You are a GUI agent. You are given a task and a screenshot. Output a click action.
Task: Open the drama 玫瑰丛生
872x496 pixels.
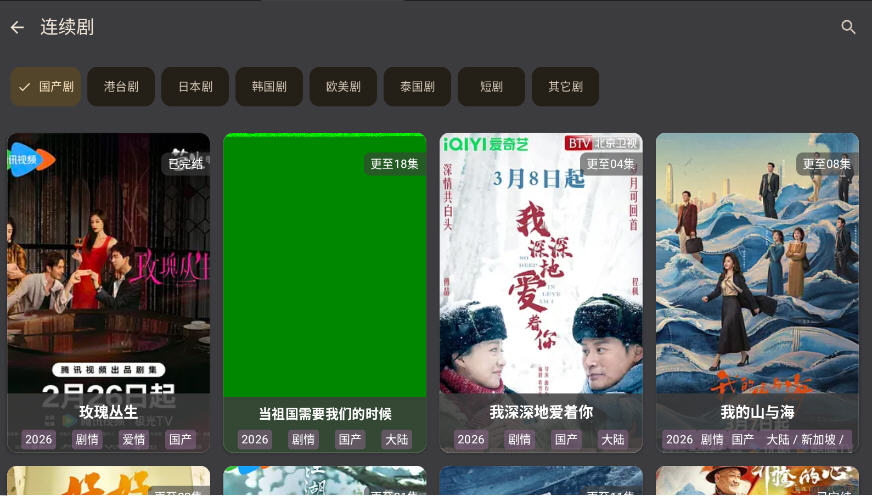click(x=109, y=290)
